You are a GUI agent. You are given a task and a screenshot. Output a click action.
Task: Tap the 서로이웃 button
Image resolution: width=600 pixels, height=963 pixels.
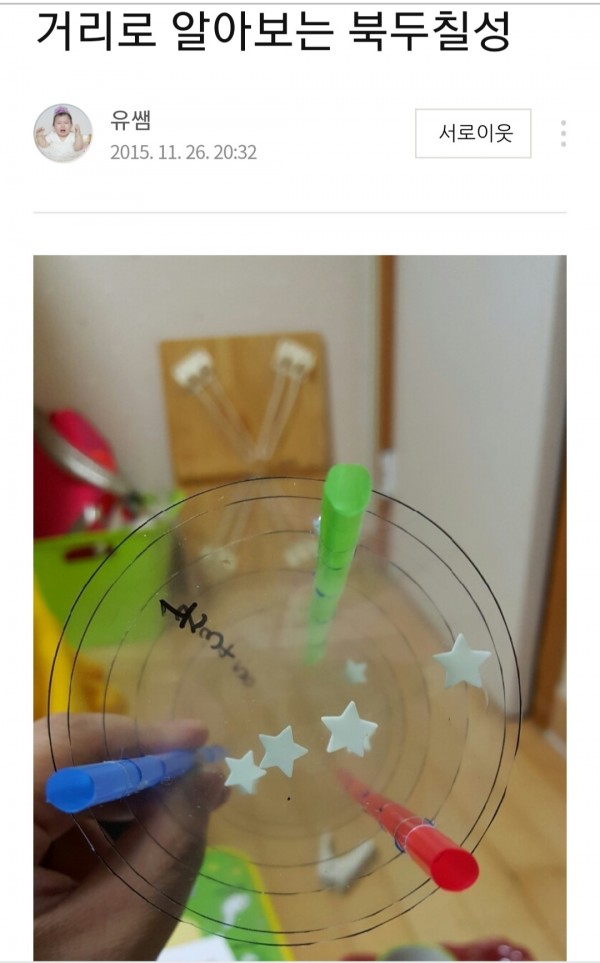[x=473, y=133]
